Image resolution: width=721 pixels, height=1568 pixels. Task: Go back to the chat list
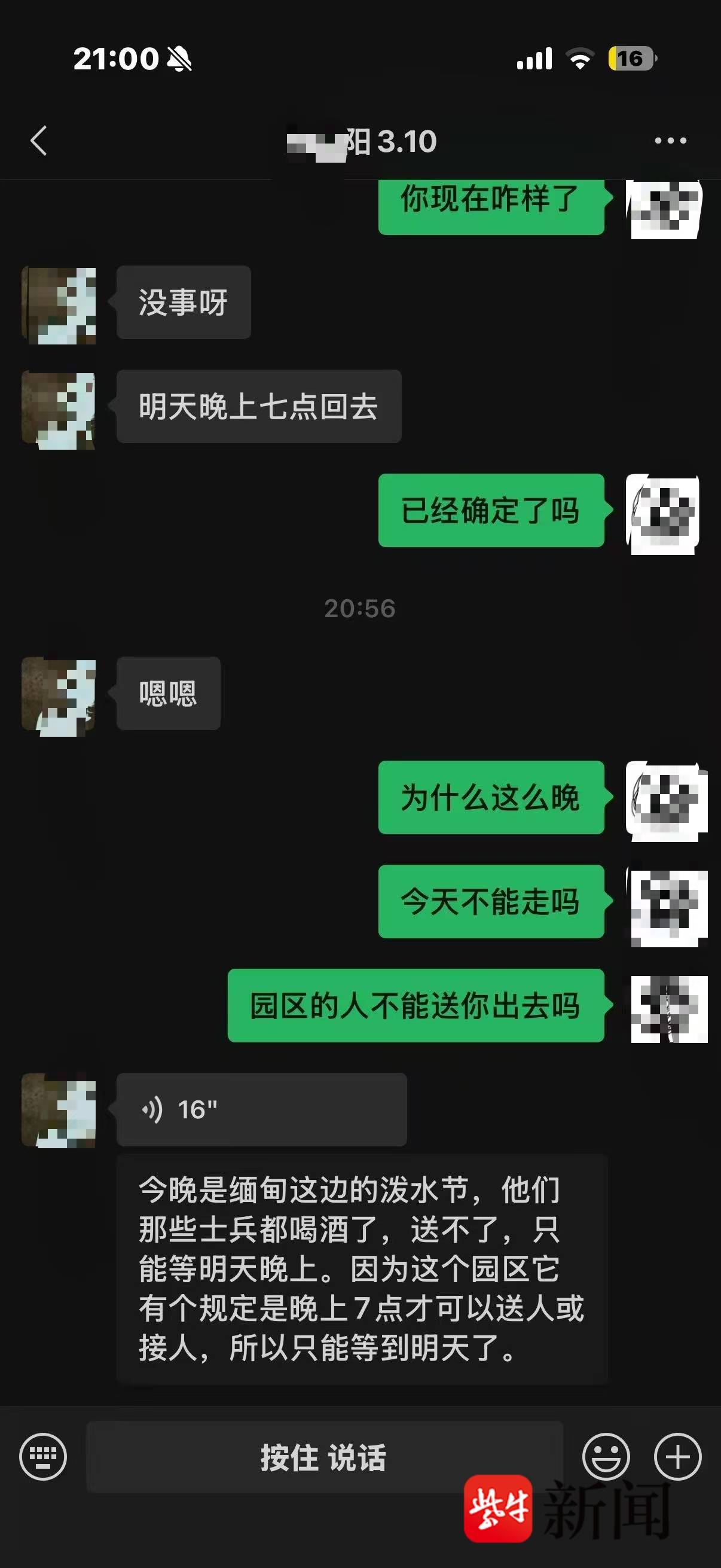pyautogui.click(x=39, y=141)
